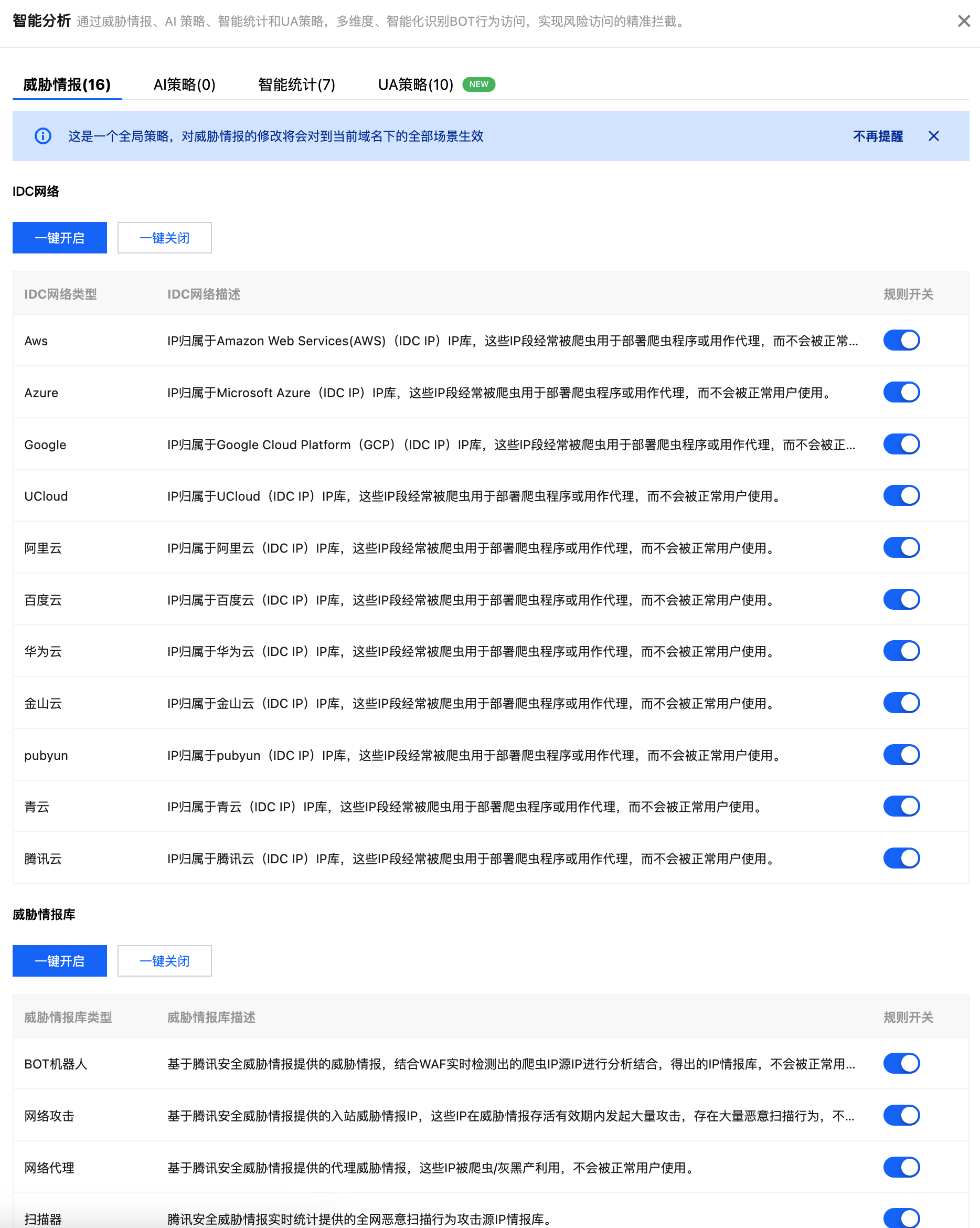Toggle the UCloud rule switch
The image size is (980, 1228).
coord(901,495)
